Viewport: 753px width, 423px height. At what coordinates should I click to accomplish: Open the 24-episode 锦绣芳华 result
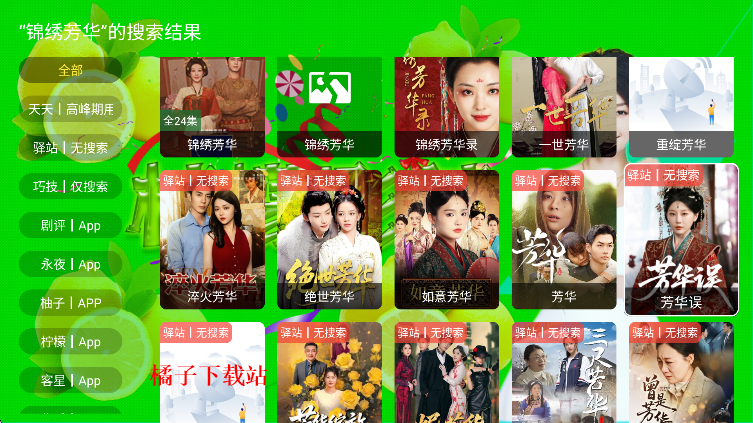coord(212,106)
